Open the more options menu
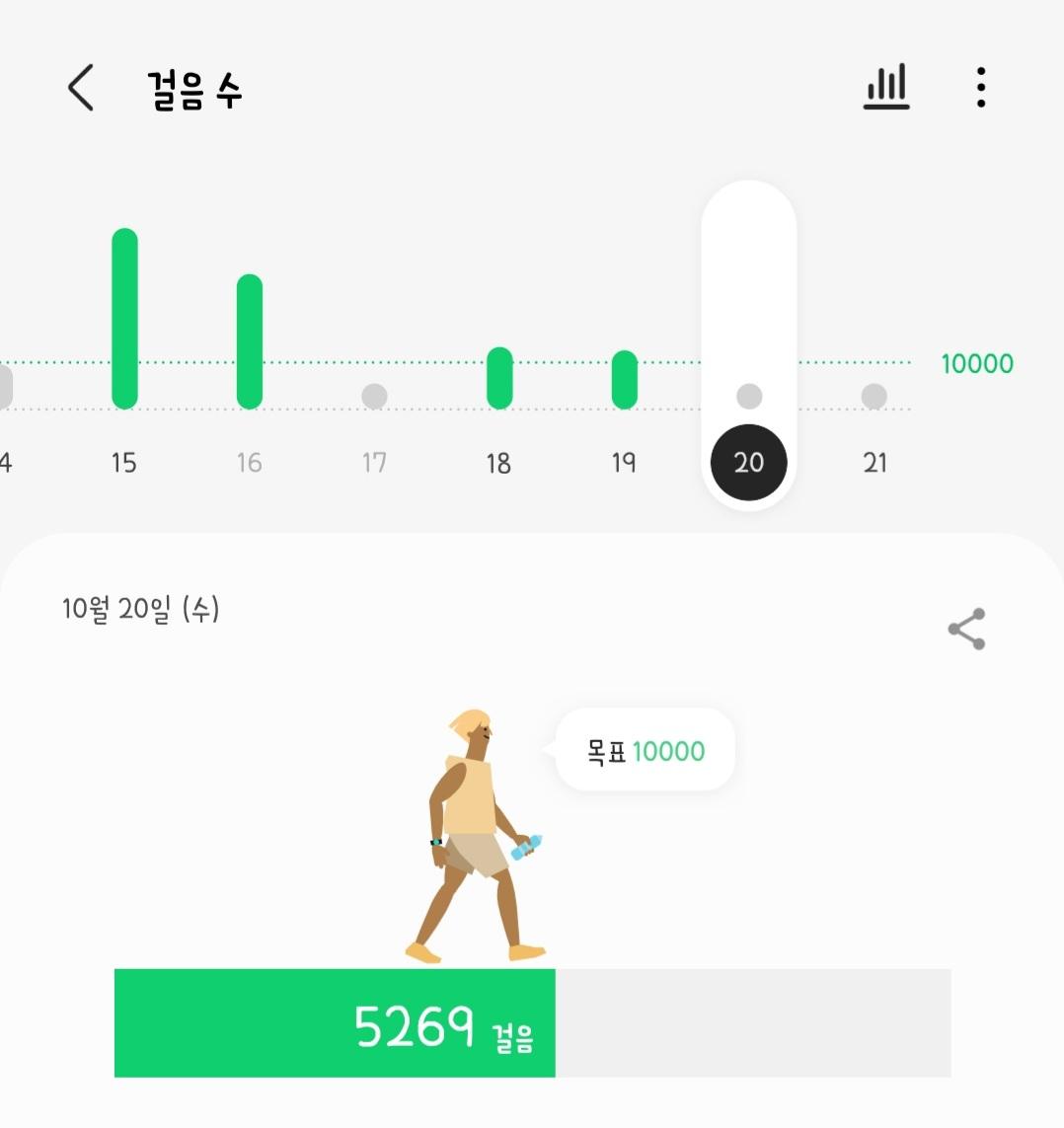The height and width of the screenshot is (1128, 1064). click(980, 88)
